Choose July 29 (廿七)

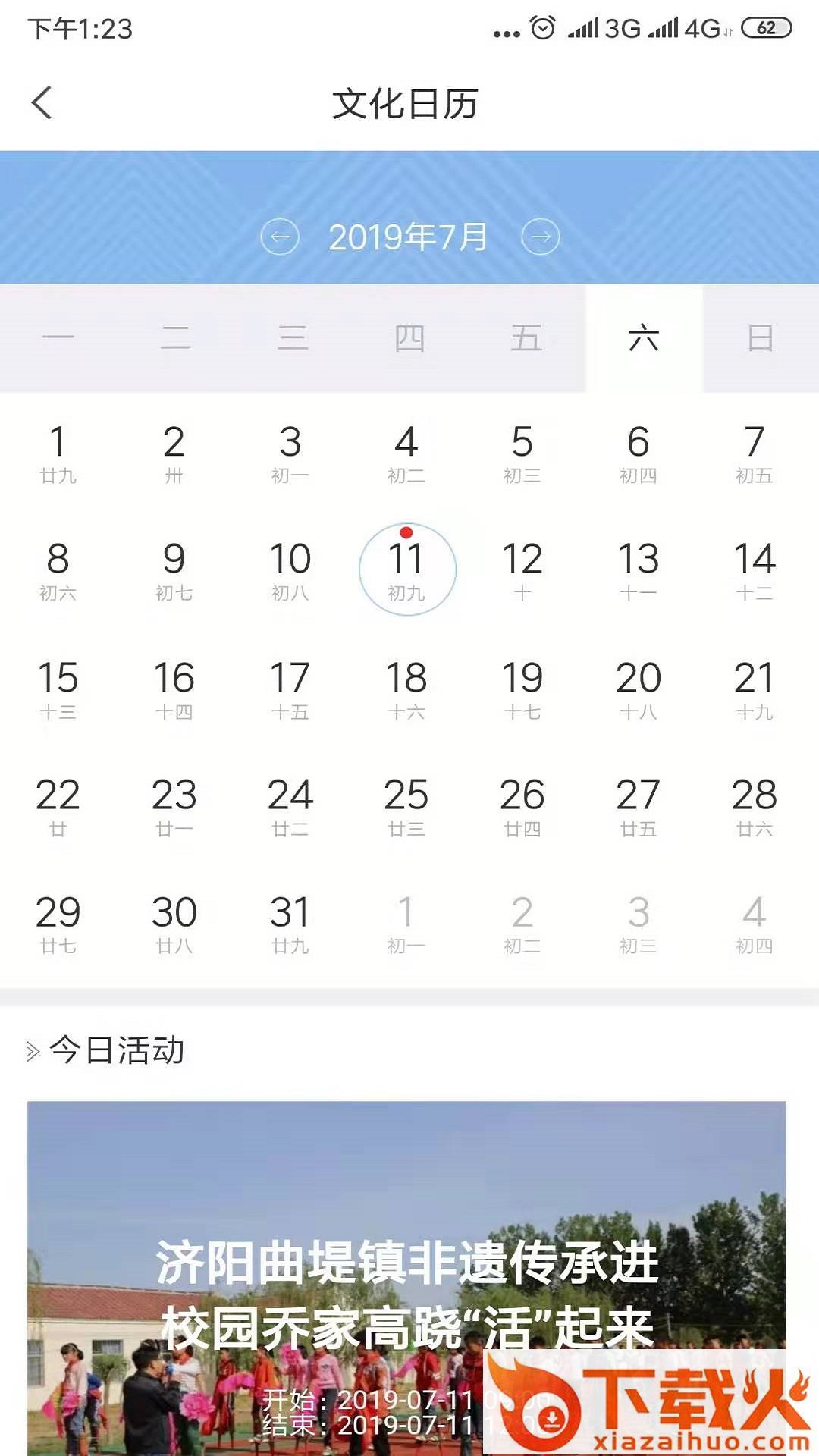coord(58,924)
